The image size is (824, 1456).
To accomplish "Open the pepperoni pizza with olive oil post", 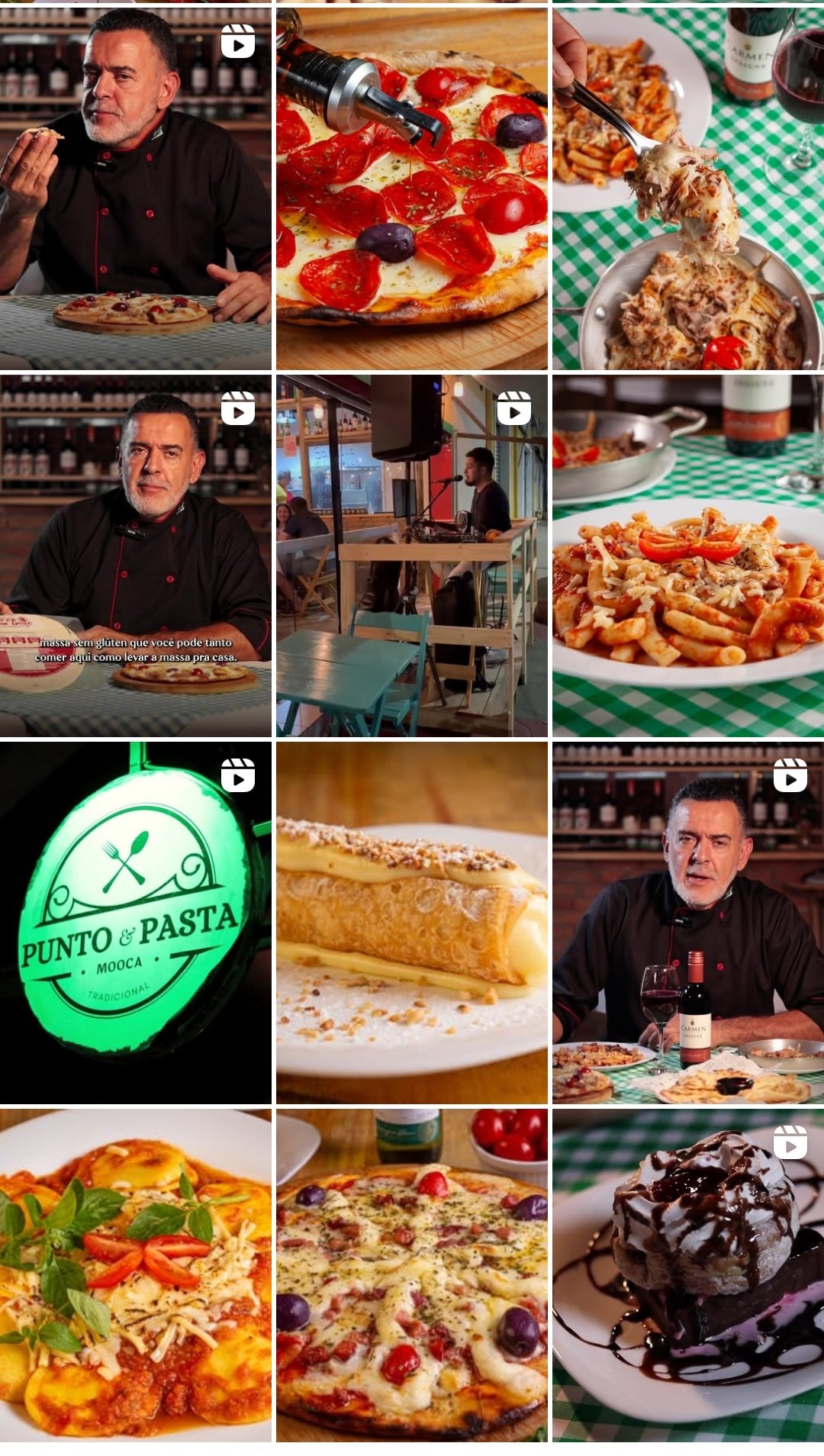I will (411, 188).
